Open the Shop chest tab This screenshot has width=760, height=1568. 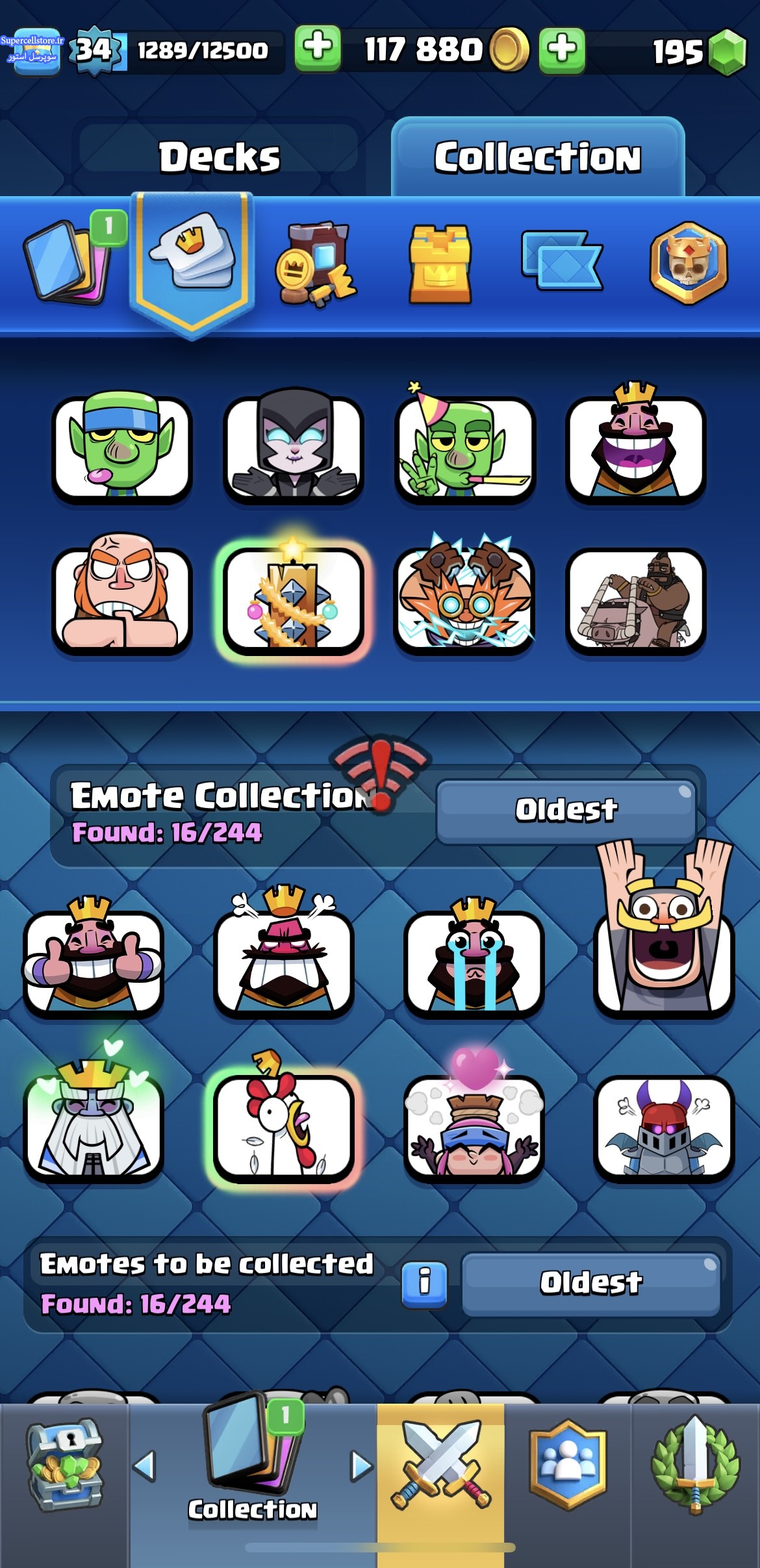64,1466
